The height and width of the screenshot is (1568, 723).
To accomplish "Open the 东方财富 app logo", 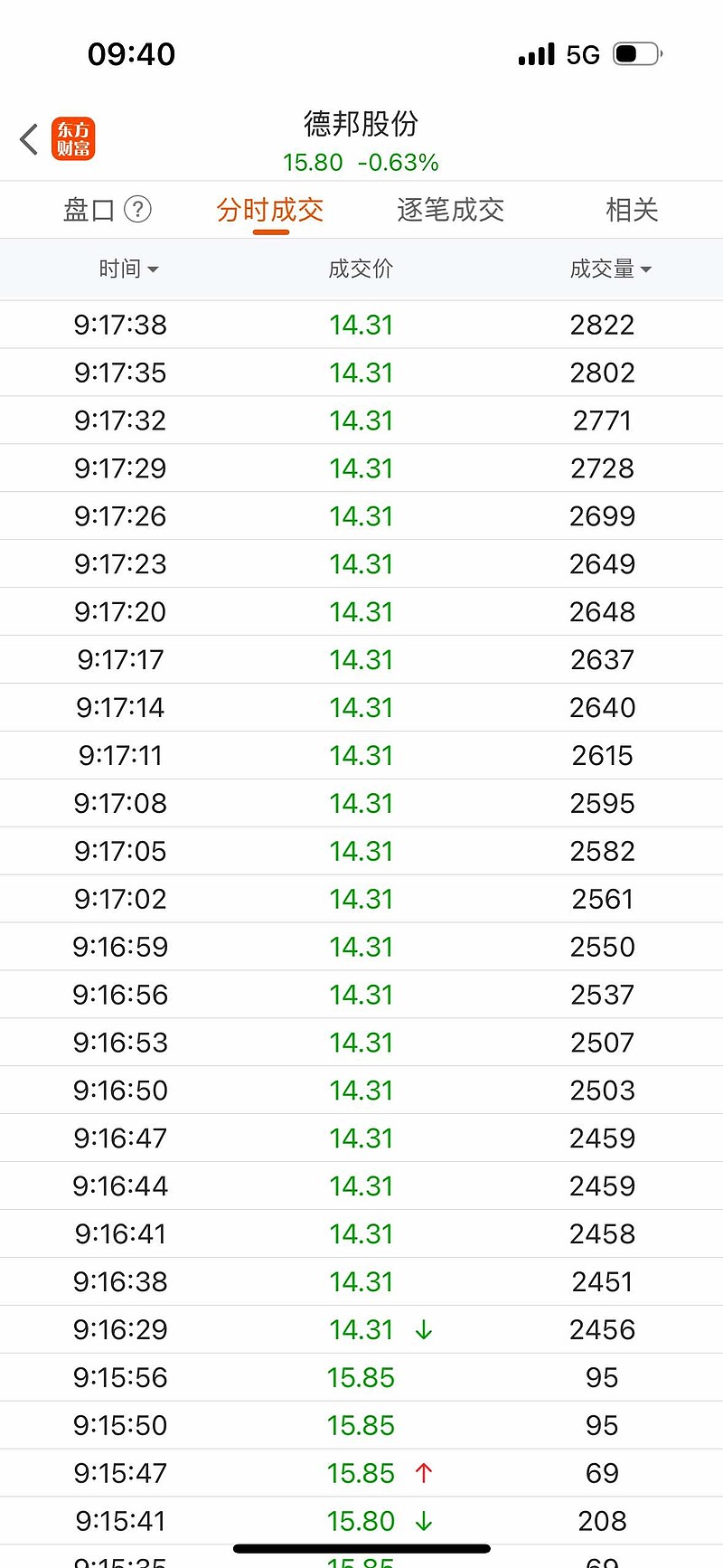I will tap(73, 139).
